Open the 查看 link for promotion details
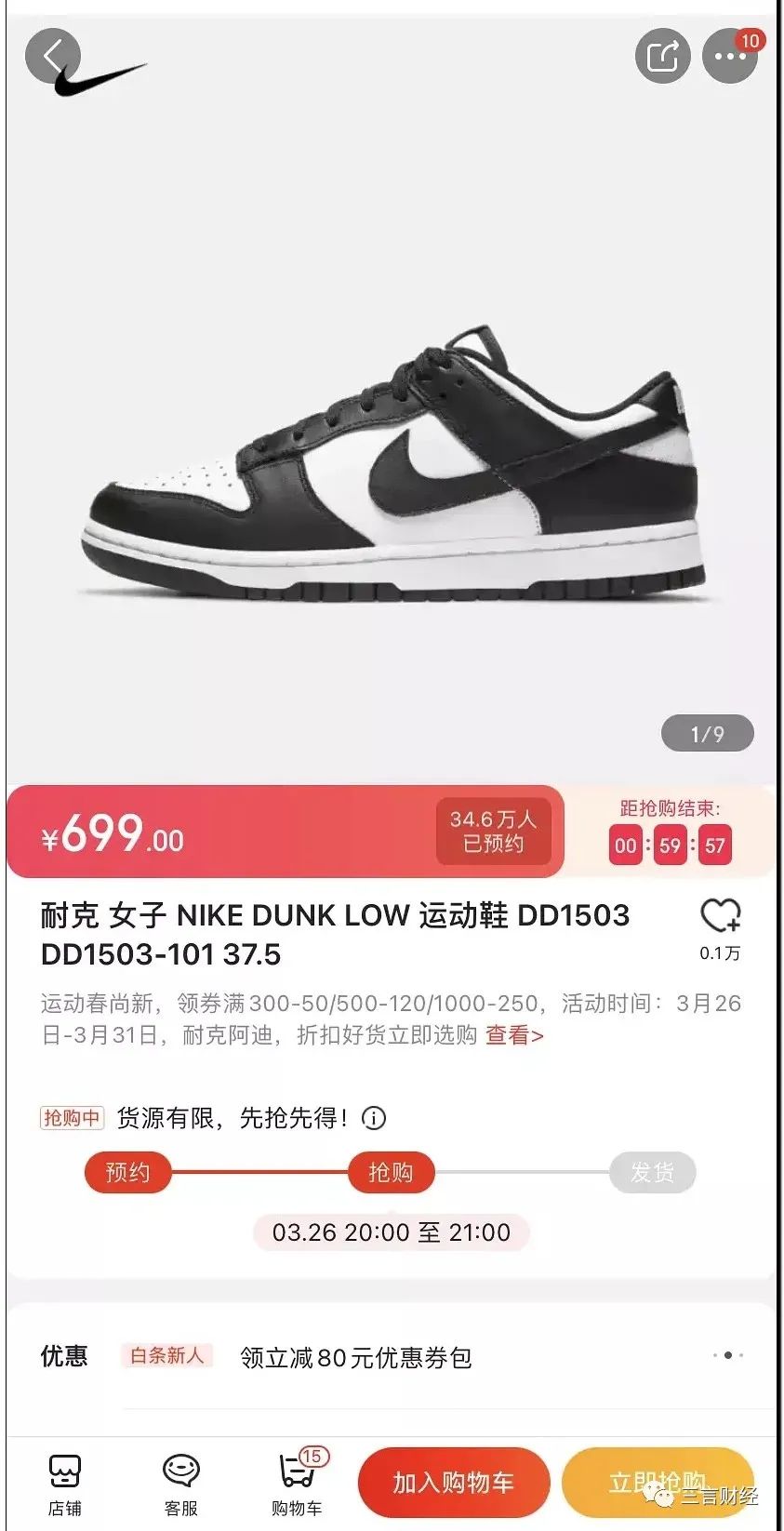 514,1035
